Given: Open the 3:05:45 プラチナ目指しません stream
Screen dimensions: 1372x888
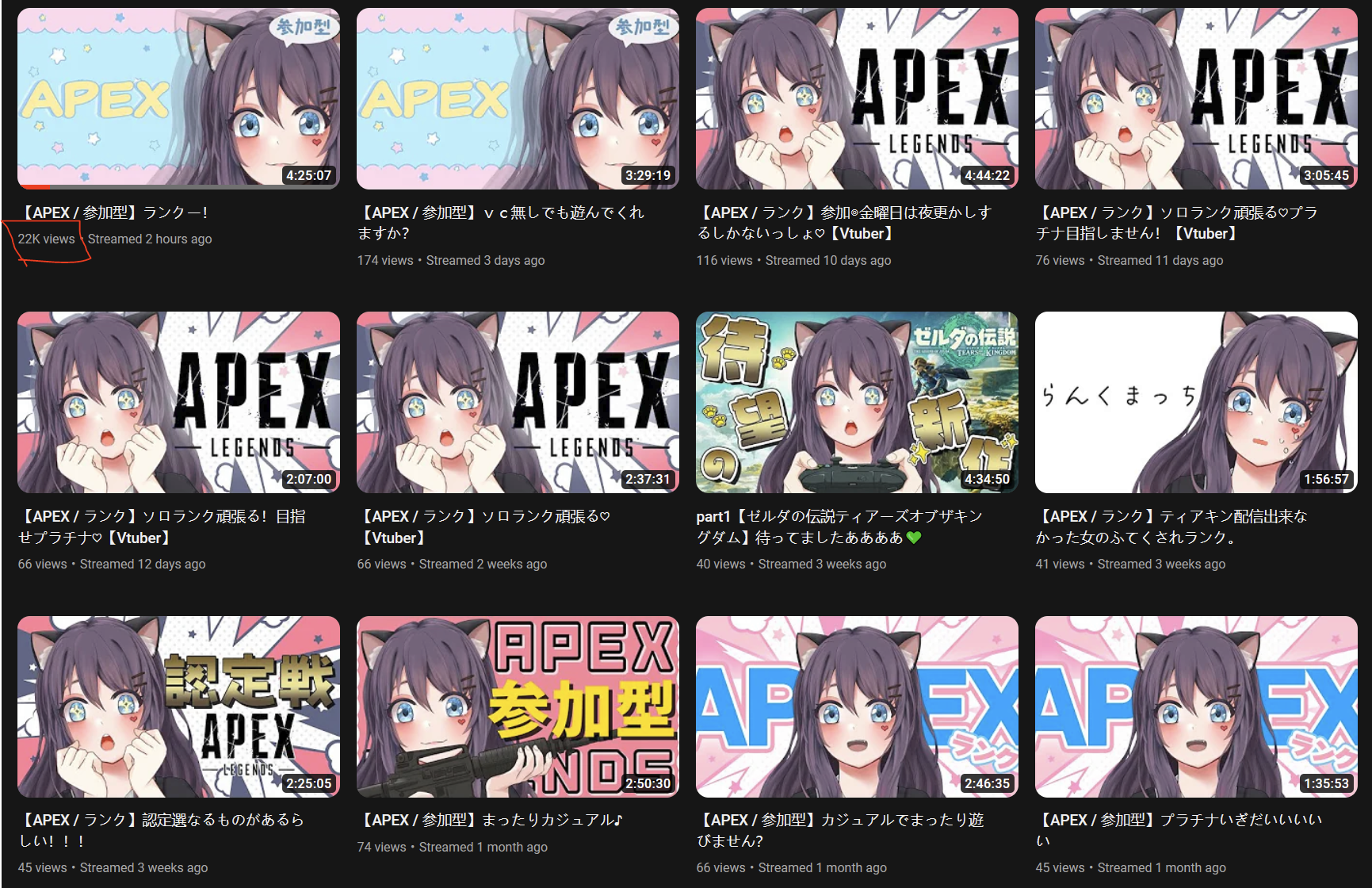Looking at the screenshot, I should point(1196,98).
